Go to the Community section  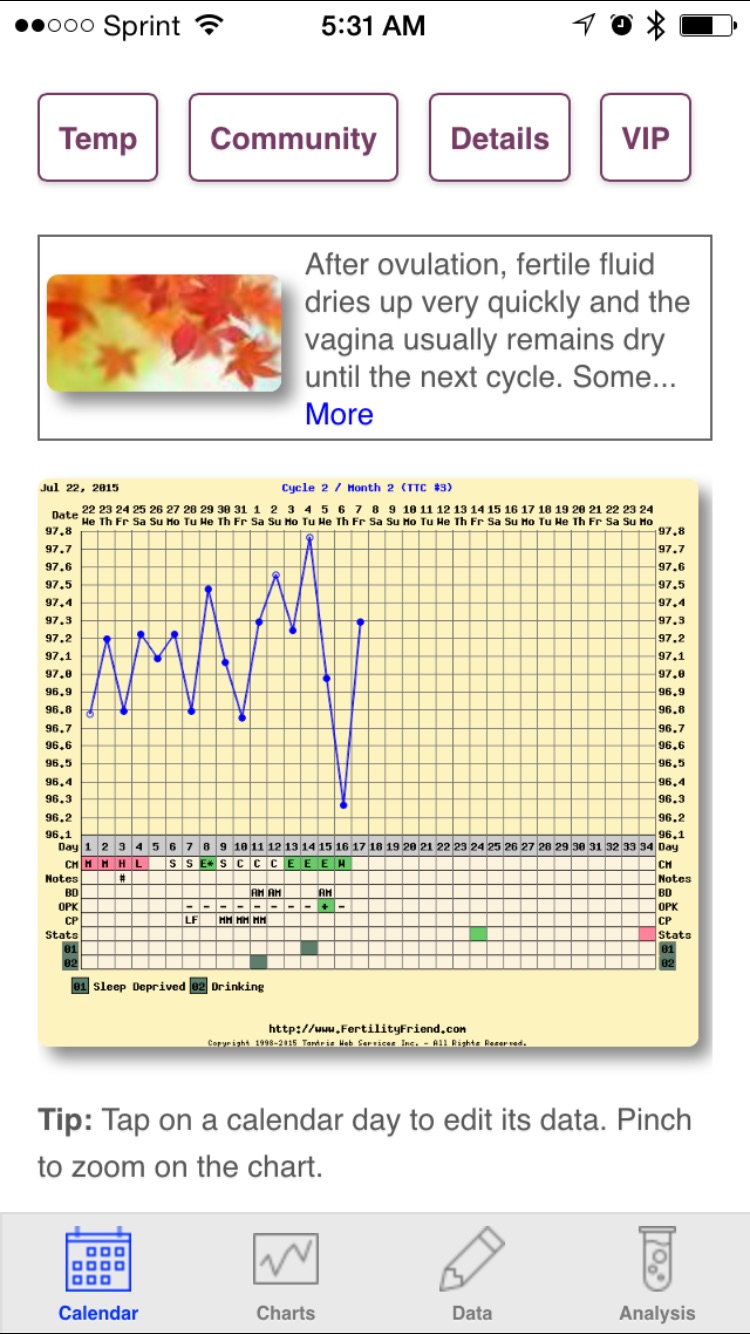tap(293, 138)
